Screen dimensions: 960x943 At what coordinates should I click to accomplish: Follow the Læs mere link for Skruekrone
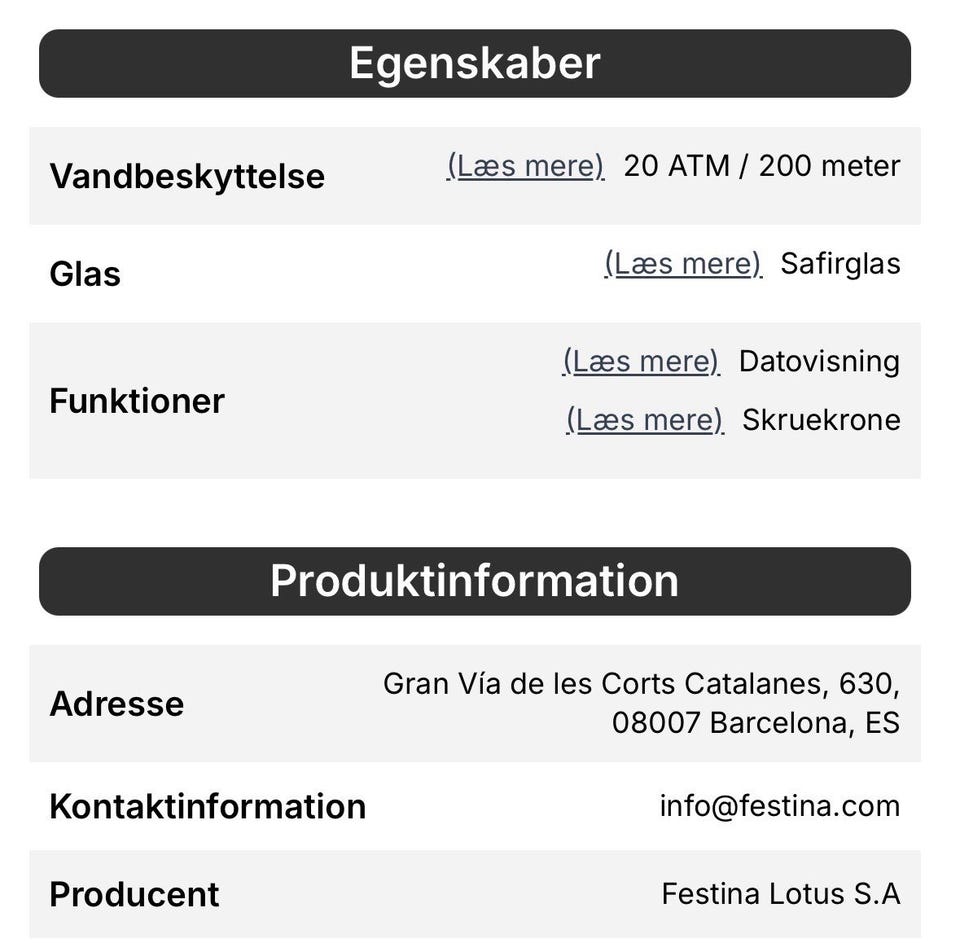[x=644, y=420]
